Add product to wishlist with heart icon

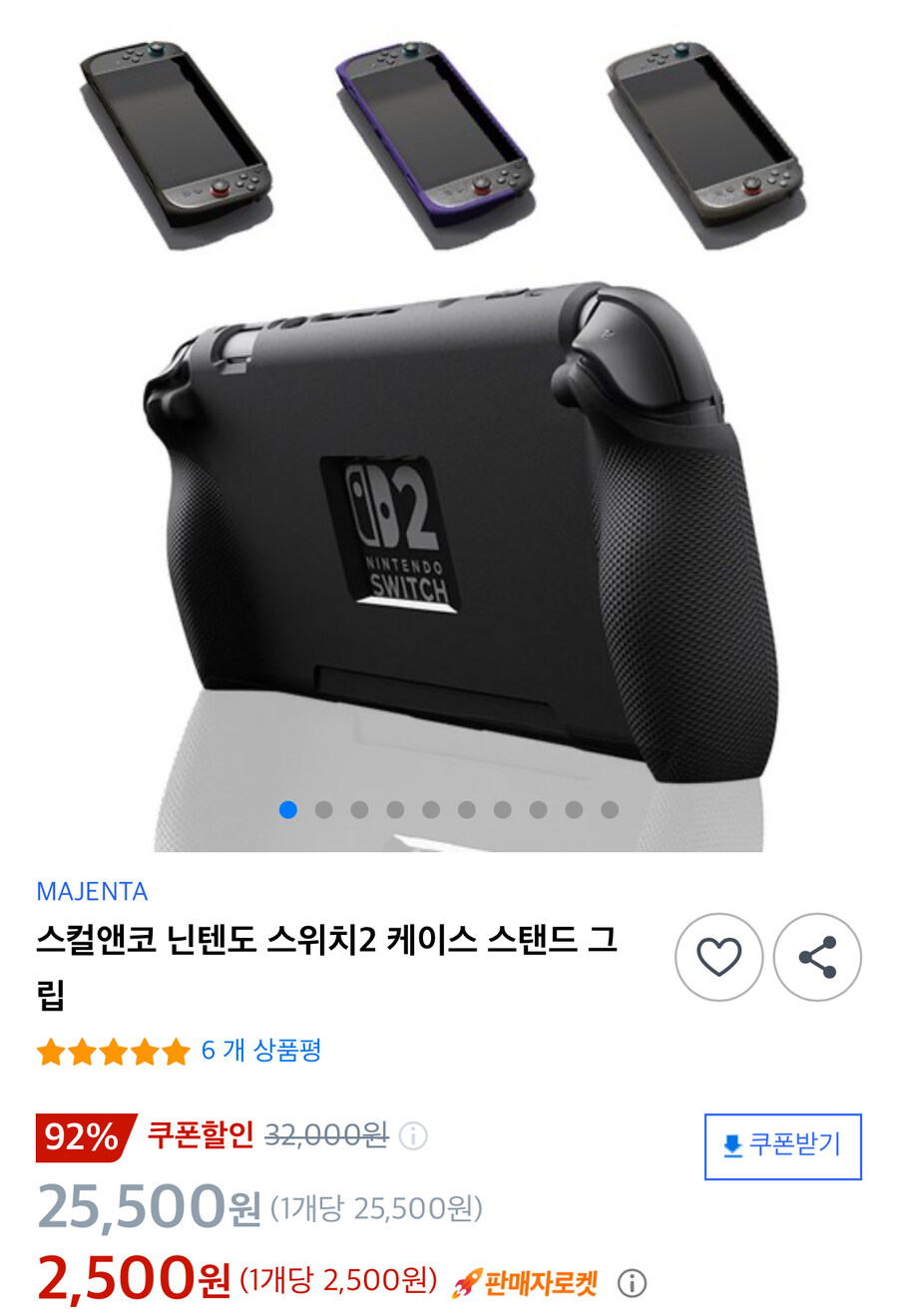(718, 957)
